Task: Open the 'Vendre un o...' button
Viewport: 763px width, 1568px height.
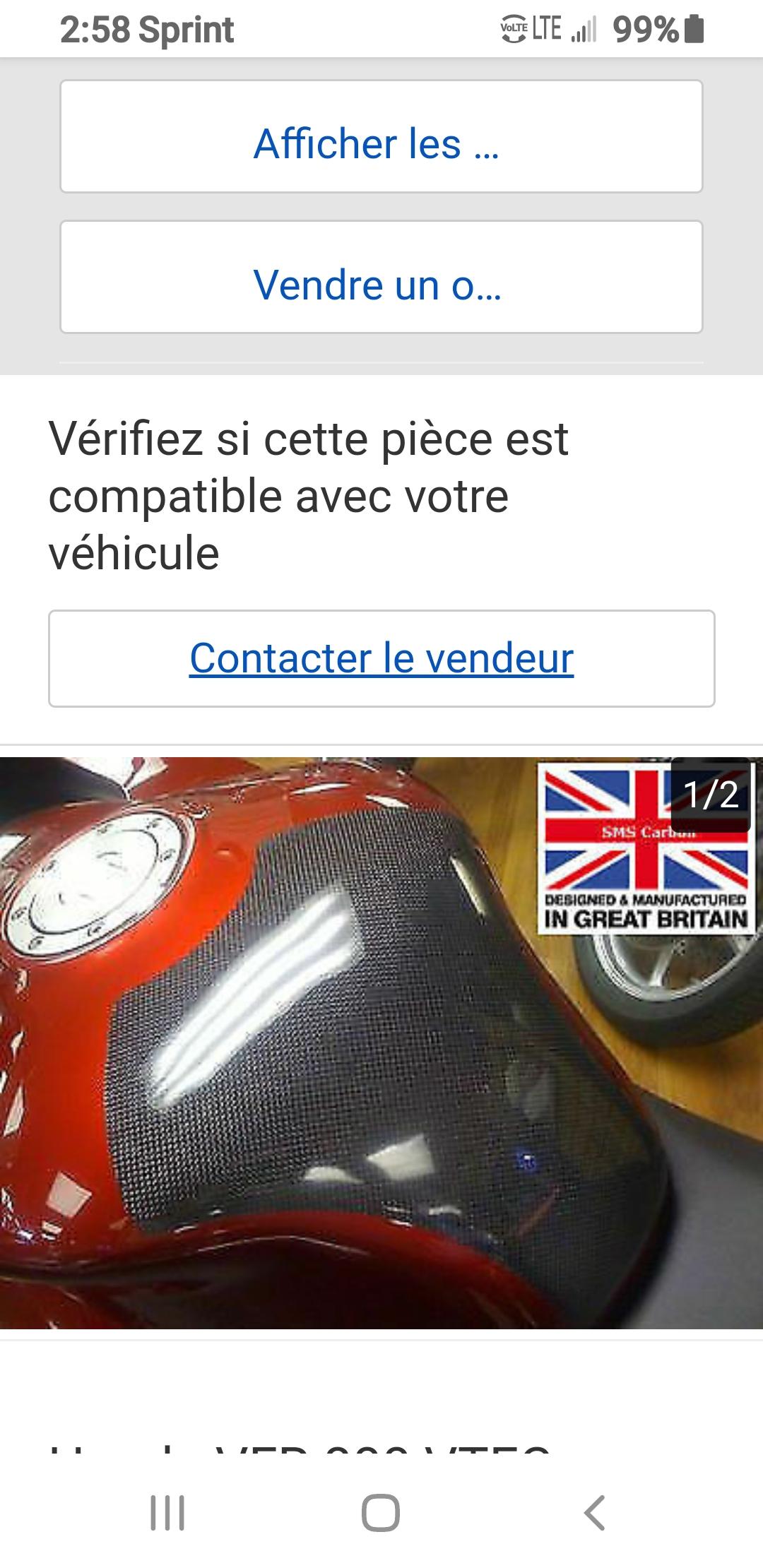Action: (x=381, y=277)
